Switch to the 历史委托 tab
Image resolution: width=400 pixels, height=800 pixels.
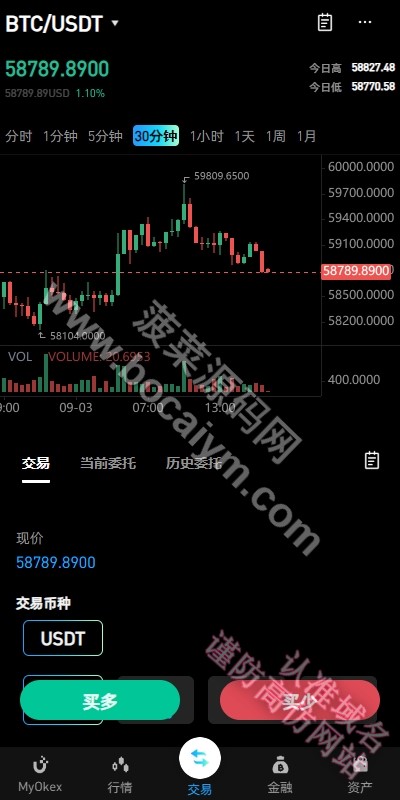(194, 463)
